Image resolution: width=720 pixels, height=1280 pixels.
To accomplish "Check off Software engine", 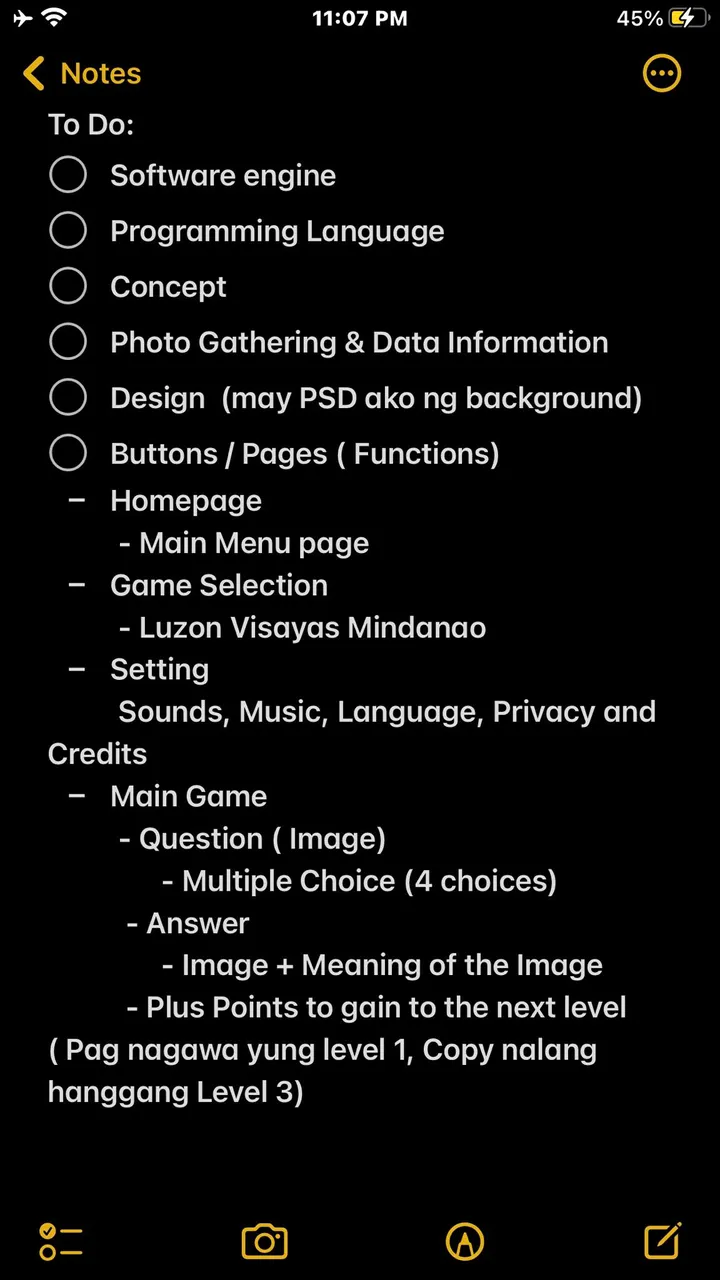I will [x=68, y=175].
